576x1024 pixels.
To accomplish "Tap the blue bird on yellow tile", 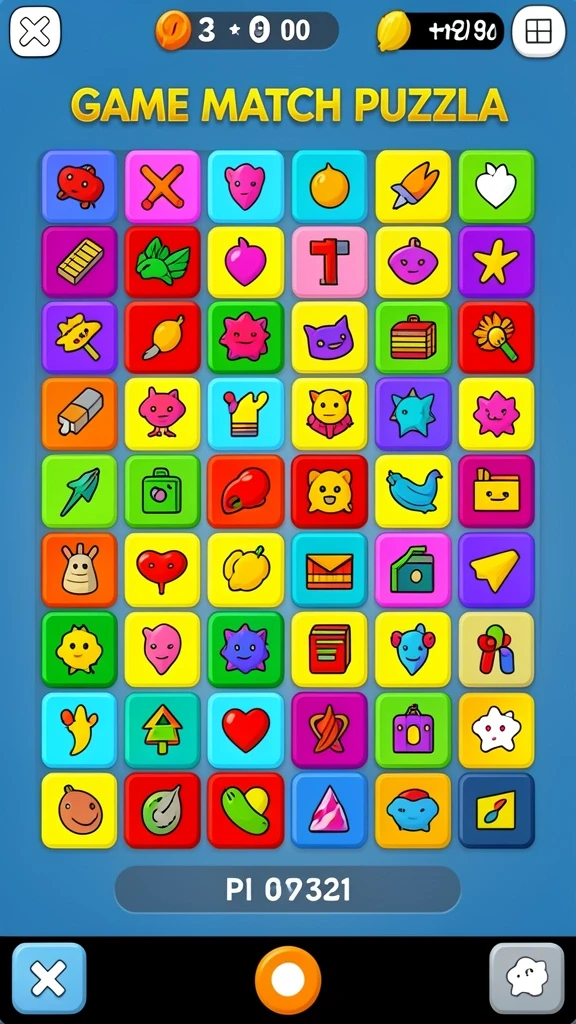I will 413,491.
